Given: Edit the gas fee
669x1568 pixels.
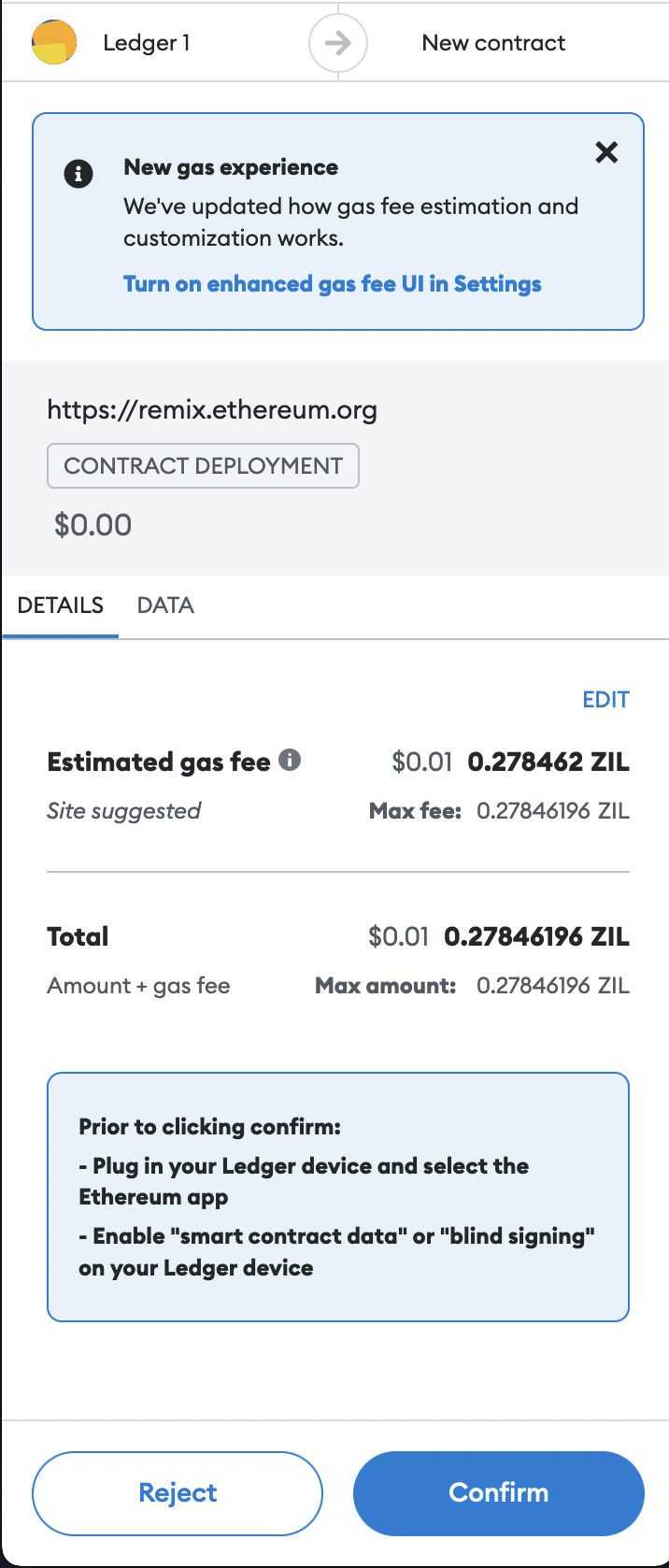Looking at the screenshot, I should pos(605,700).
